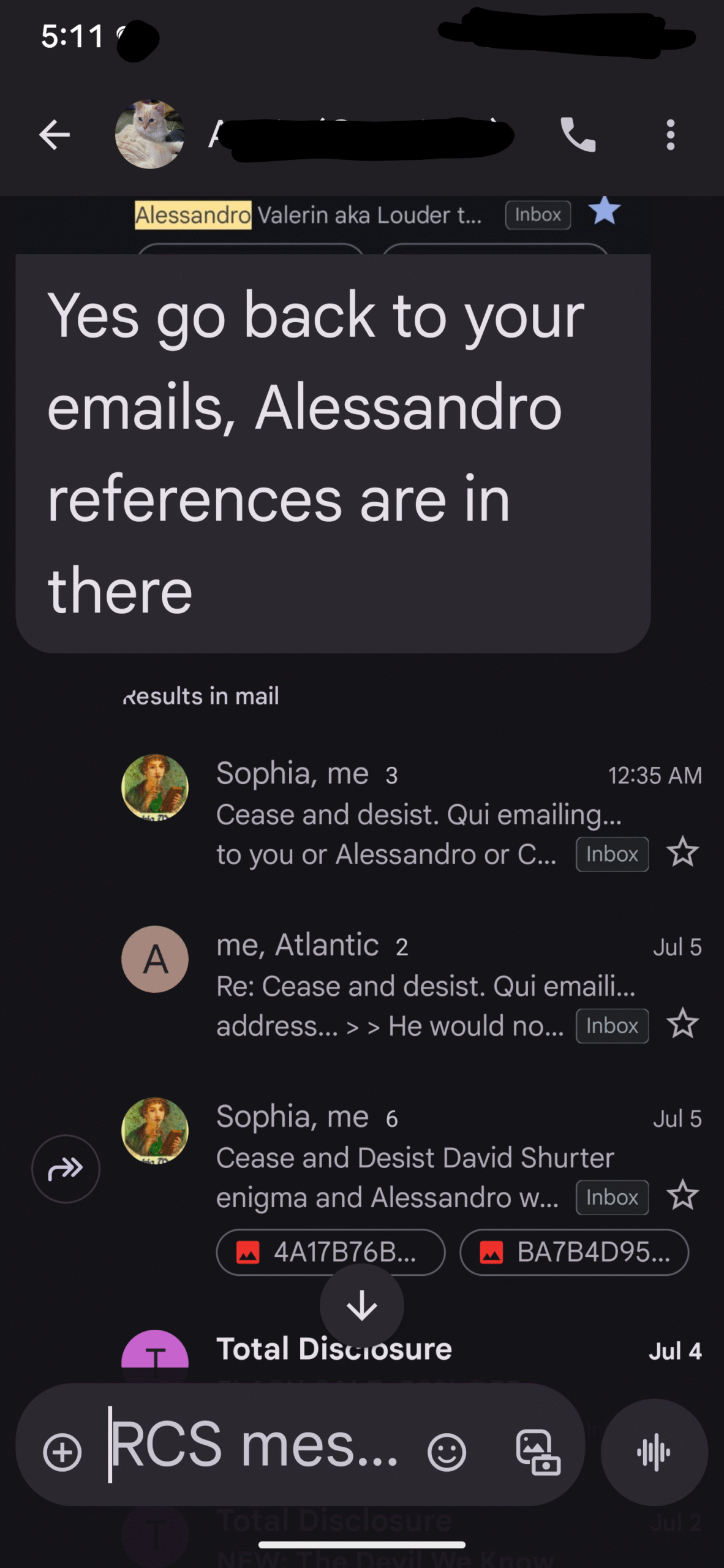Open the emoji picker
The image size is (724, 1568).
click(x=447, y=1452)
